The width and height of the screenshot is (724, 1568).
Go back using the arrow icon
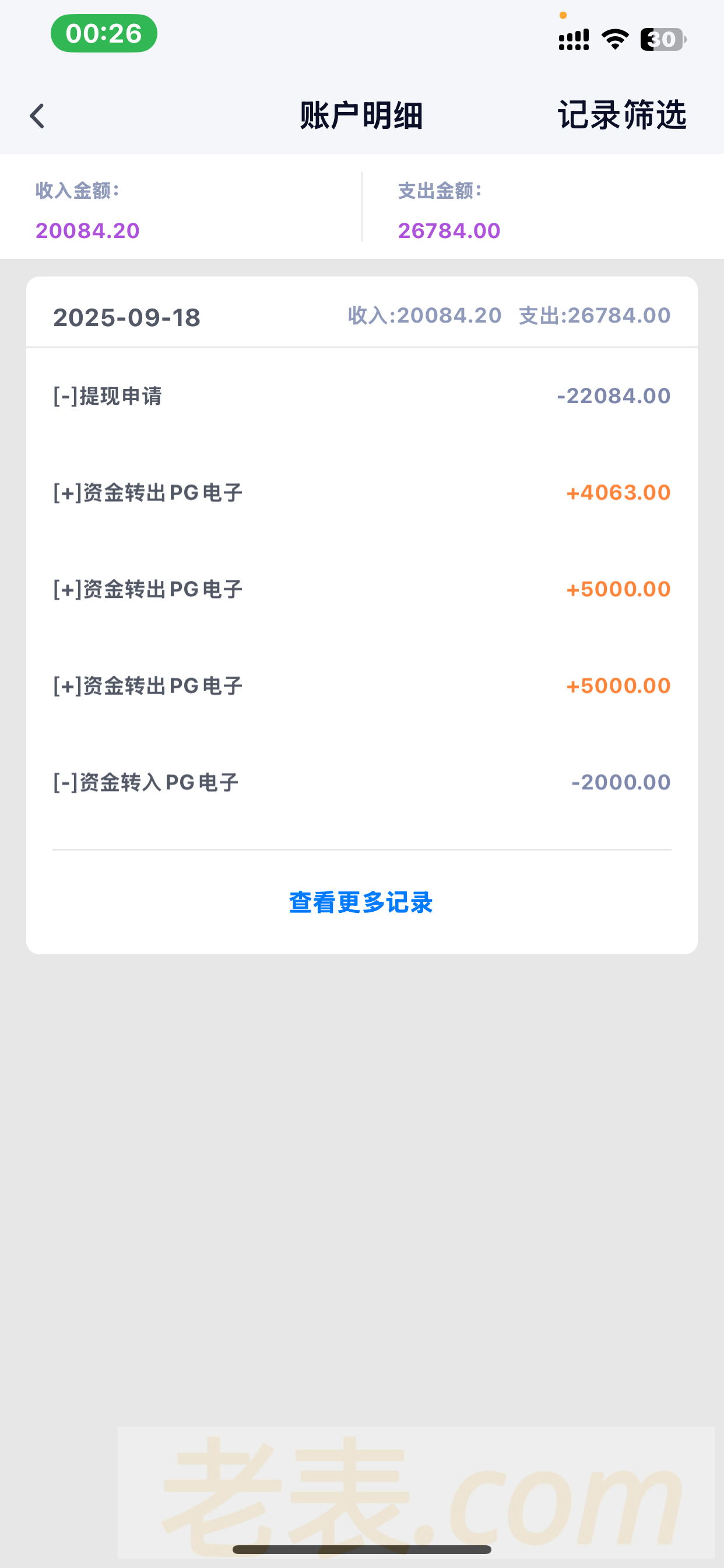(x=38, y=116)
